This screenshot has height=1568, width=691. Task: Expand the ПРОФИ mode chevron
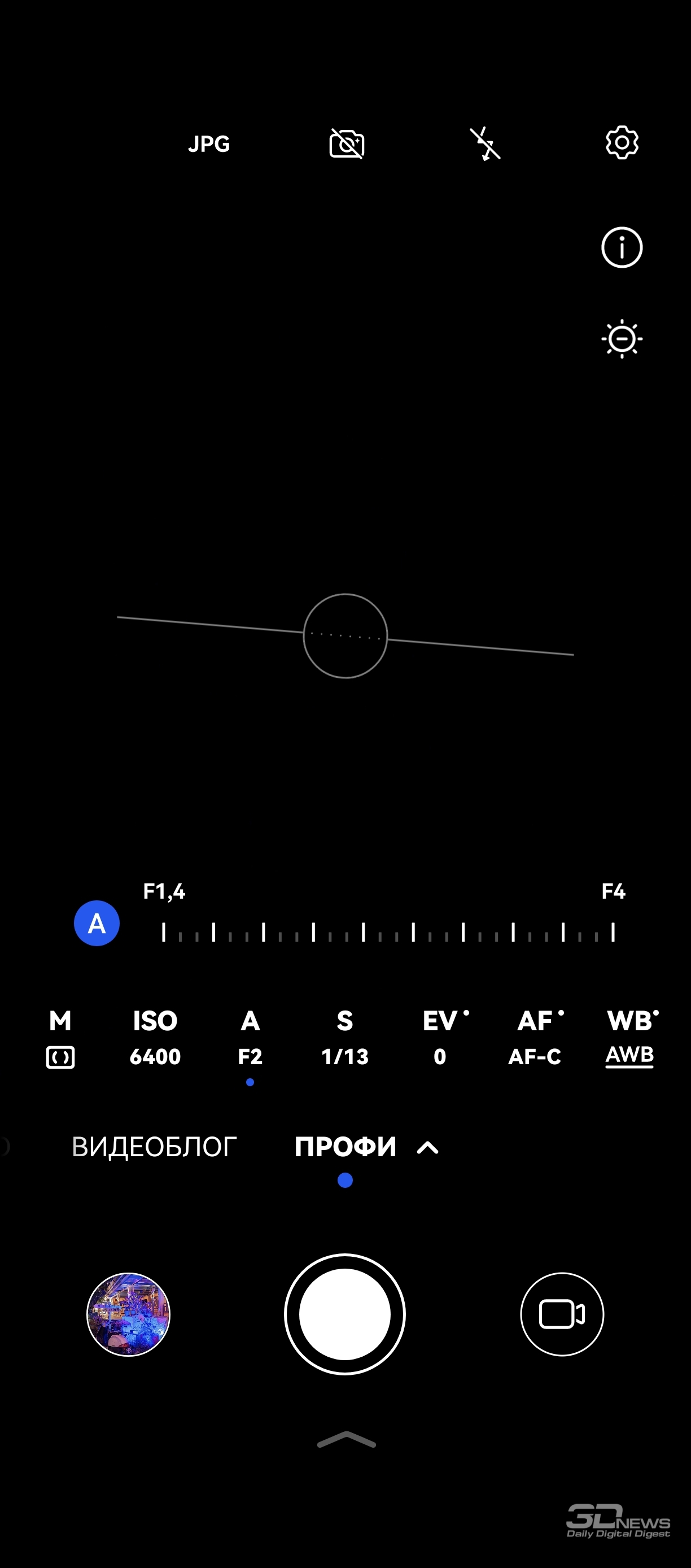pos(427,1148)
